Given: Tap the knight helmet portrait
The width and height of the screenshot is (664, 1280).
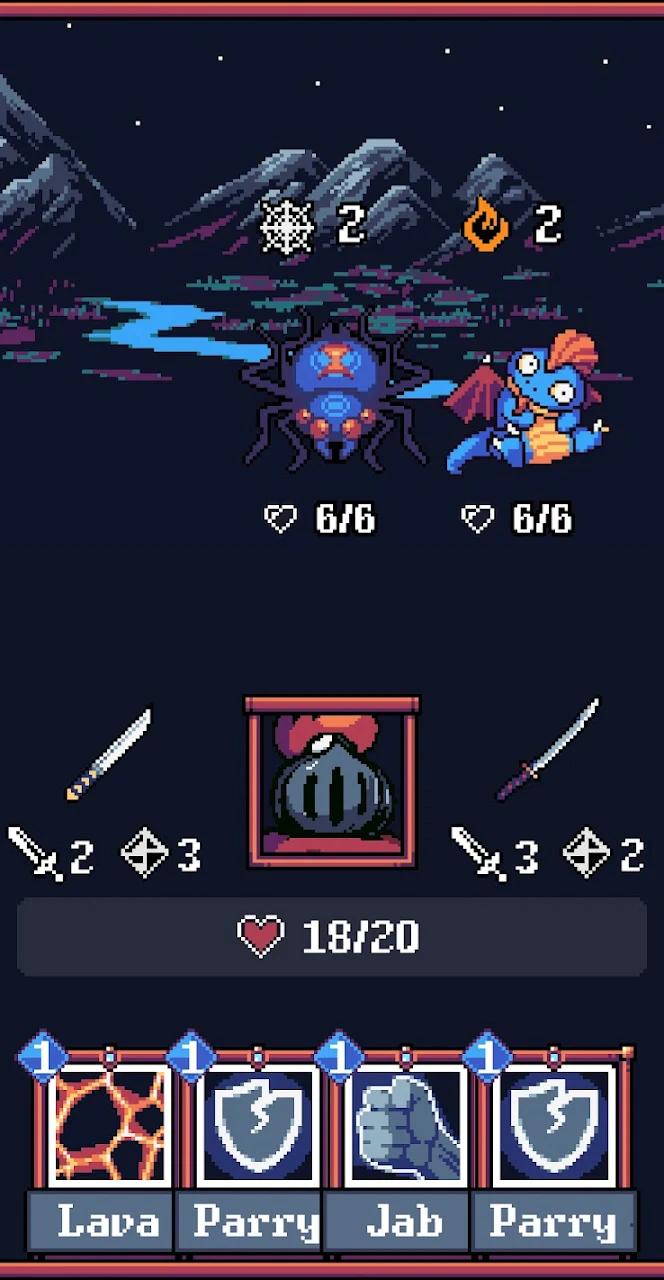Looking at the screenshot, I should click(332, 782).
